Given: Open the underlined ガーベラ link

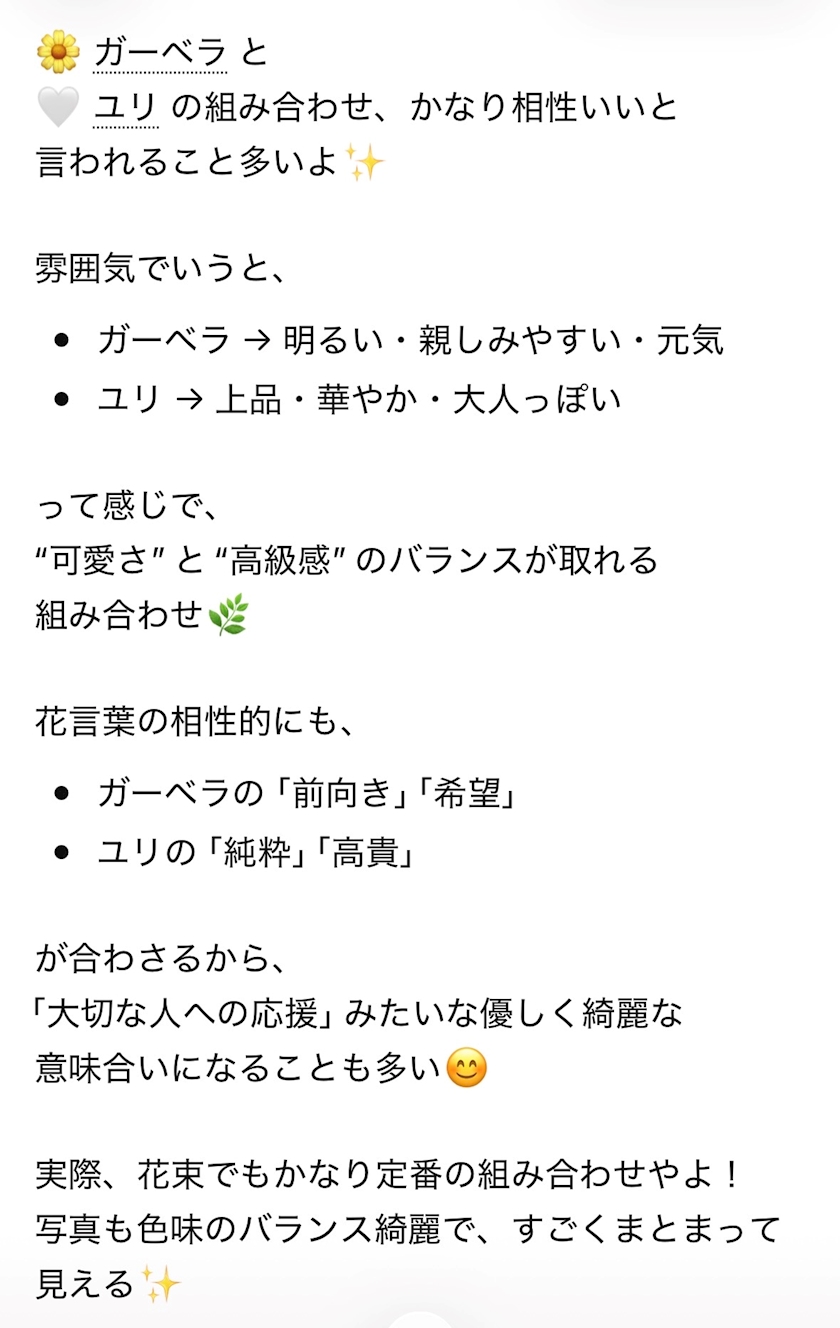Looking at the screenshot, I should pyautogui.click(x=161, y=51).
